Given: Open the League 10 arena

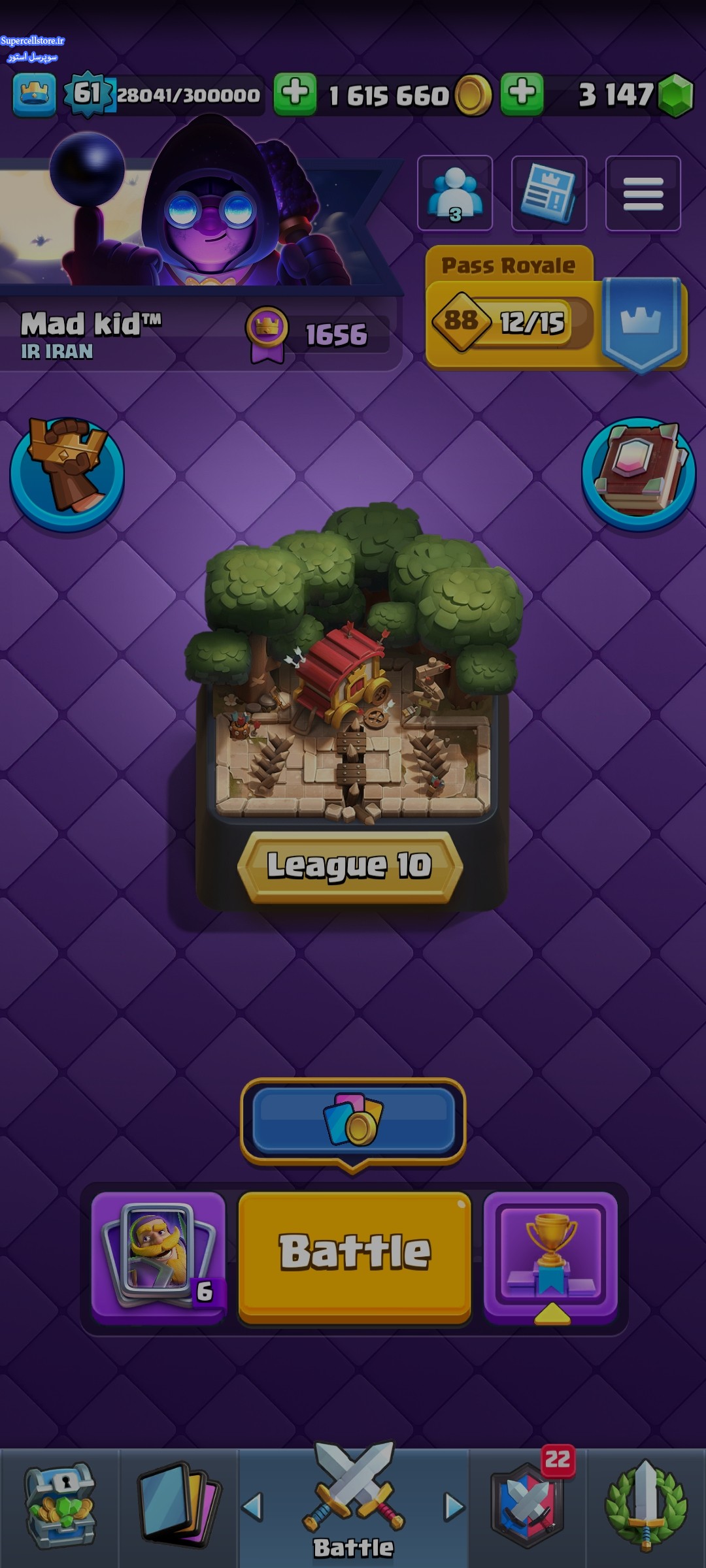Looking at the screenshot, I should (352, 706).
